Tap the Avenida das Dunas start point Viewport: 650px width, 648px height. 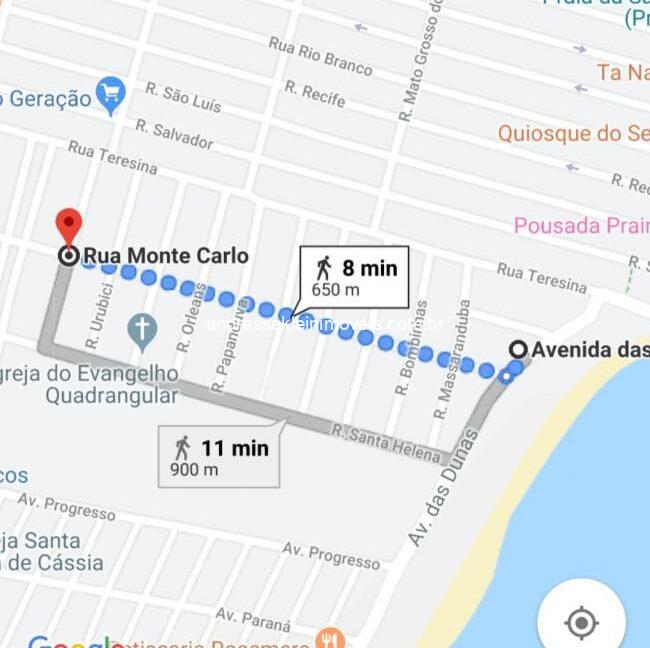[x=519, y=349]
